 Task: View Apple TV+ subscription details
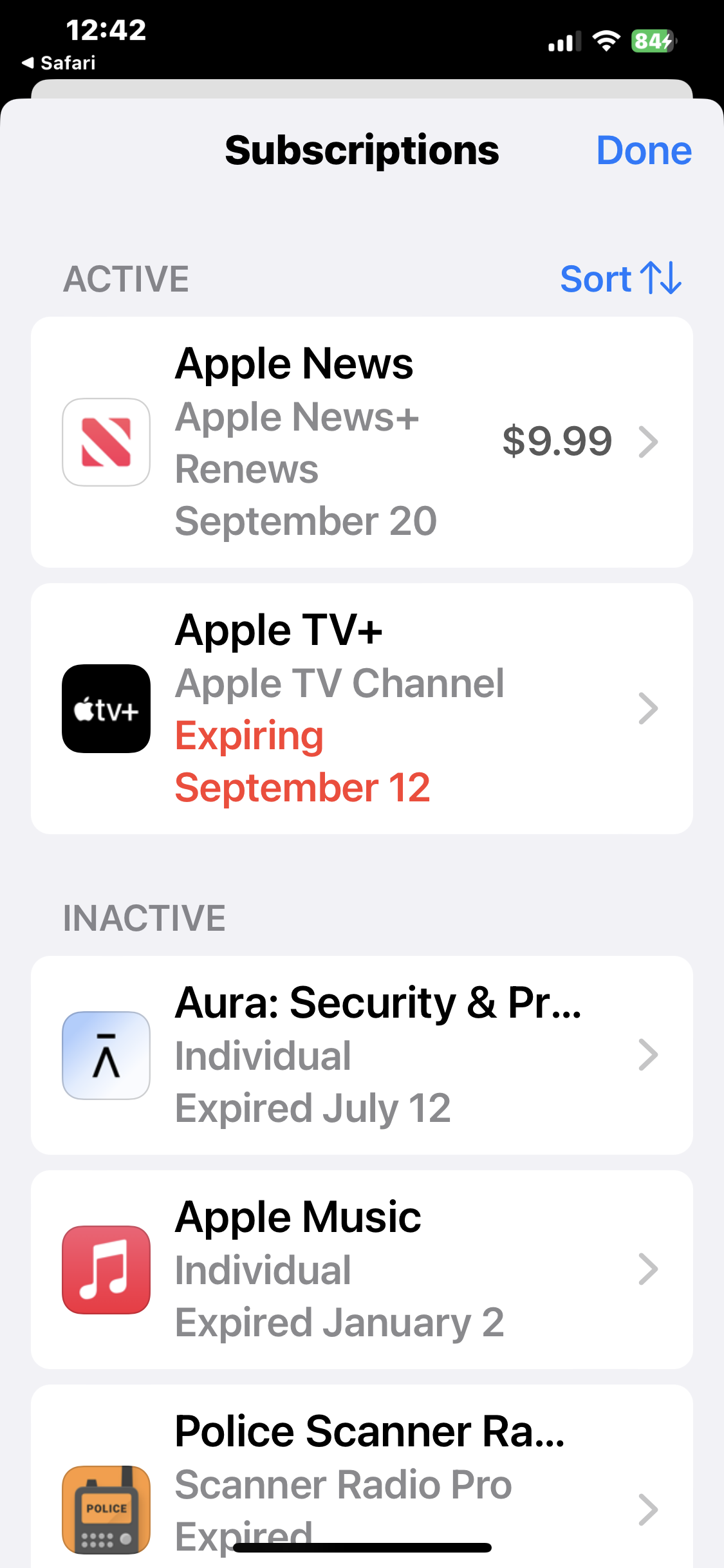tap(361, 709)
